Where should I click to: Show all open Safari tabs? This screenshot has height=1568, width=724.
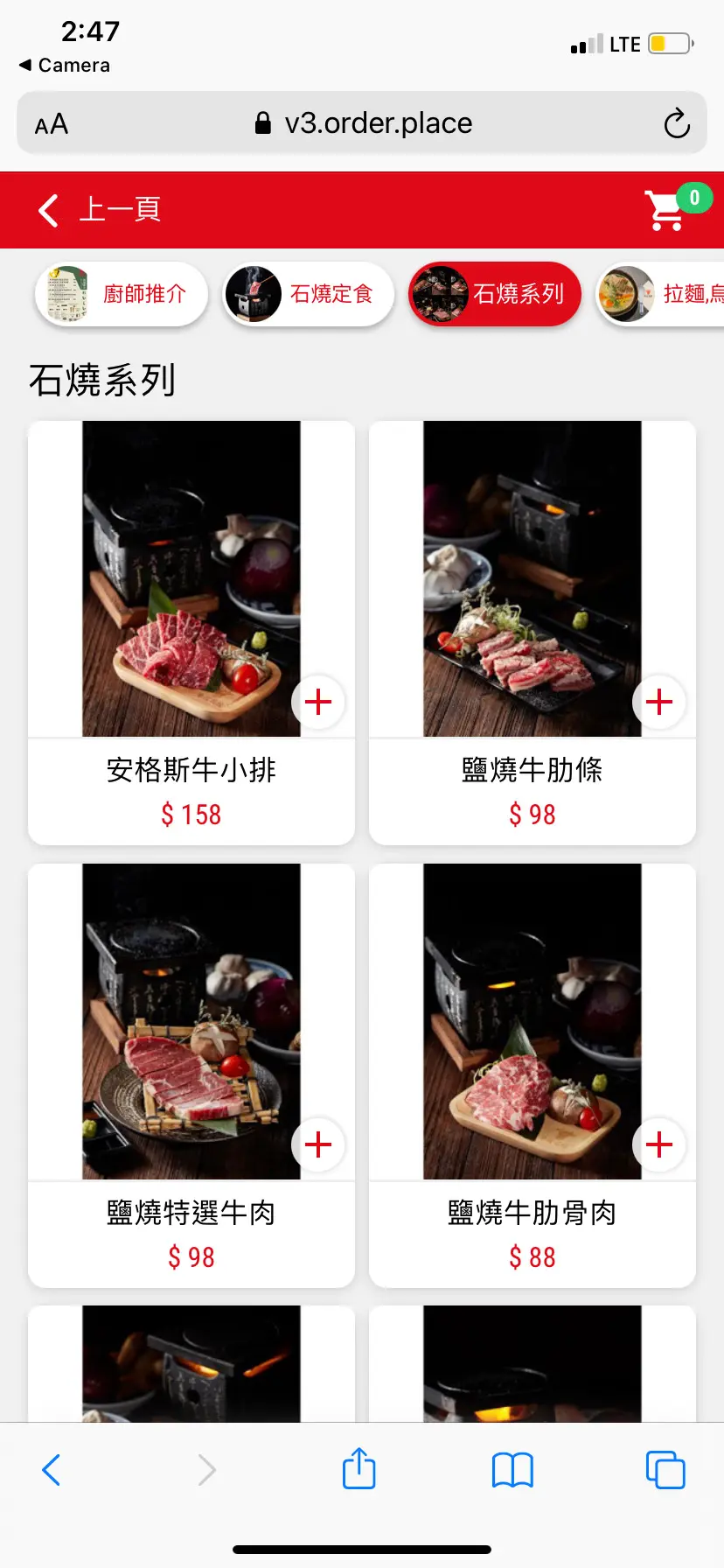pos(665,1470)
